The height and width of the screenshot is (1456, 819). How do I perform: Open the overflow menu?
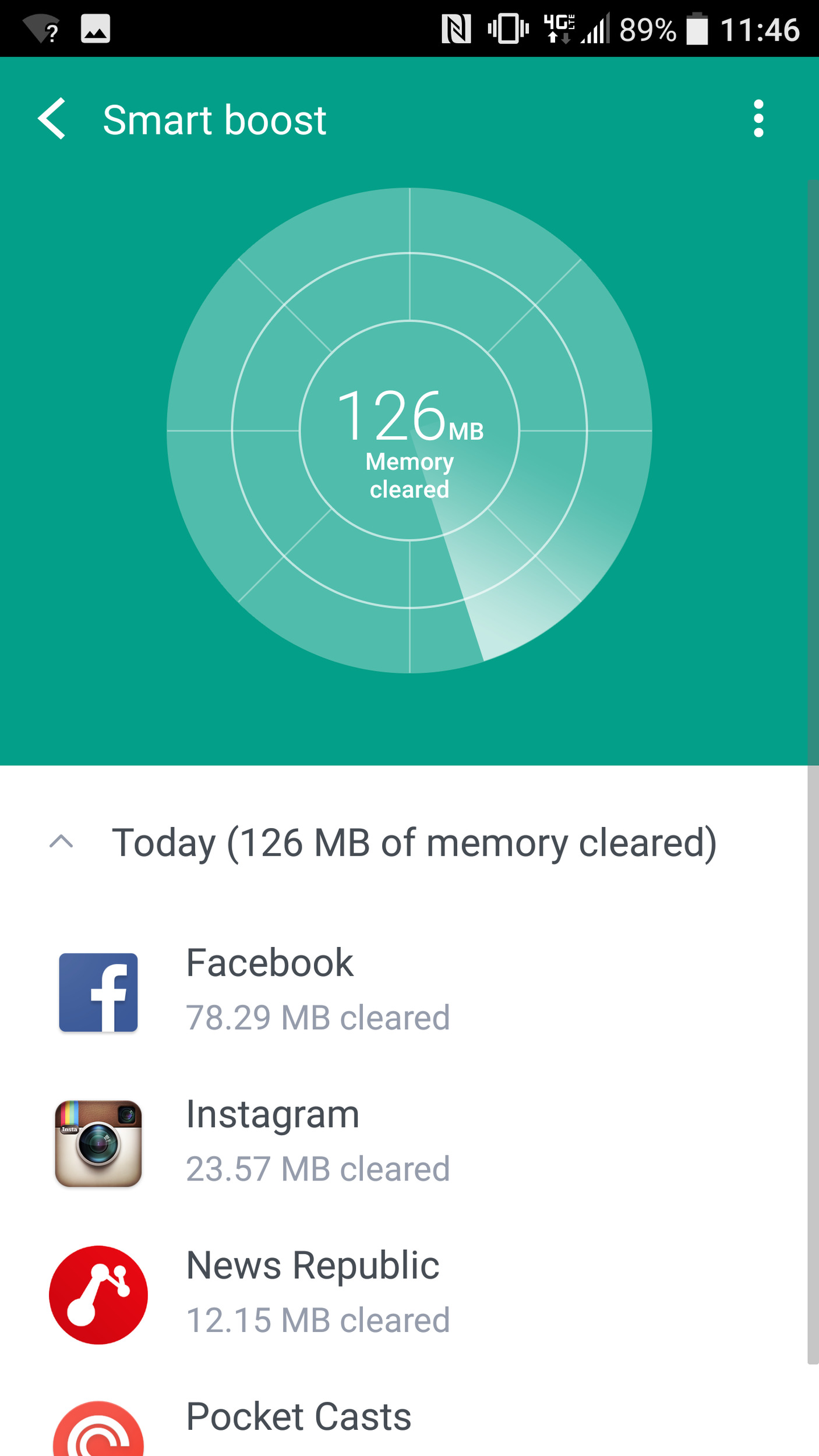[x=758, y=119]
